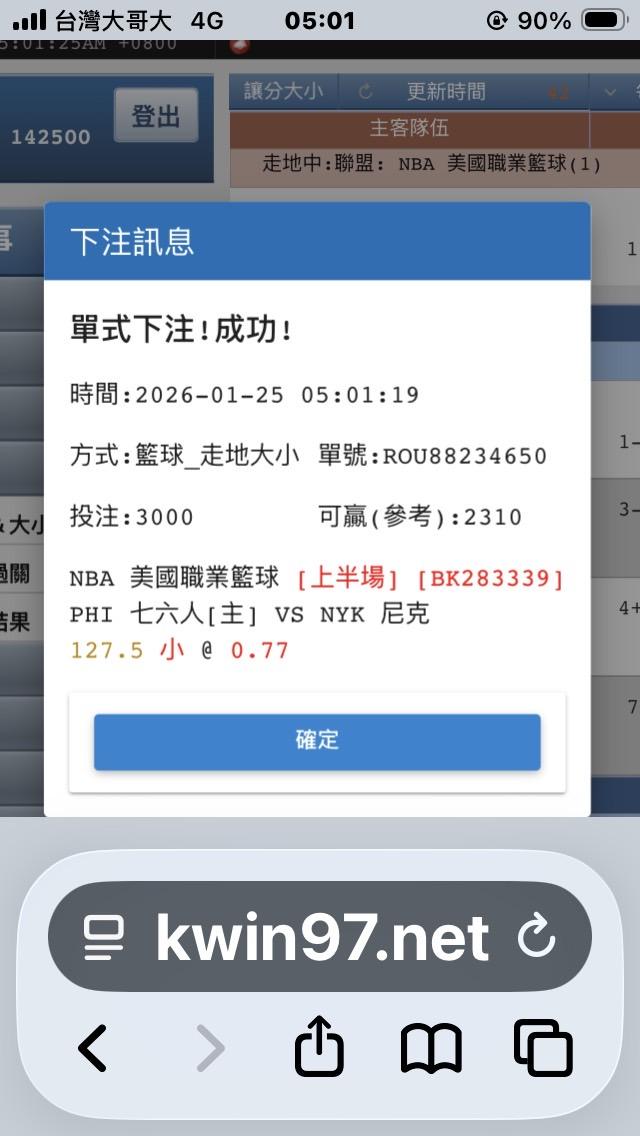The image size is (640, 1136).
Task: Open the page menu icon beside the address
Action: [x=103, y=938]
